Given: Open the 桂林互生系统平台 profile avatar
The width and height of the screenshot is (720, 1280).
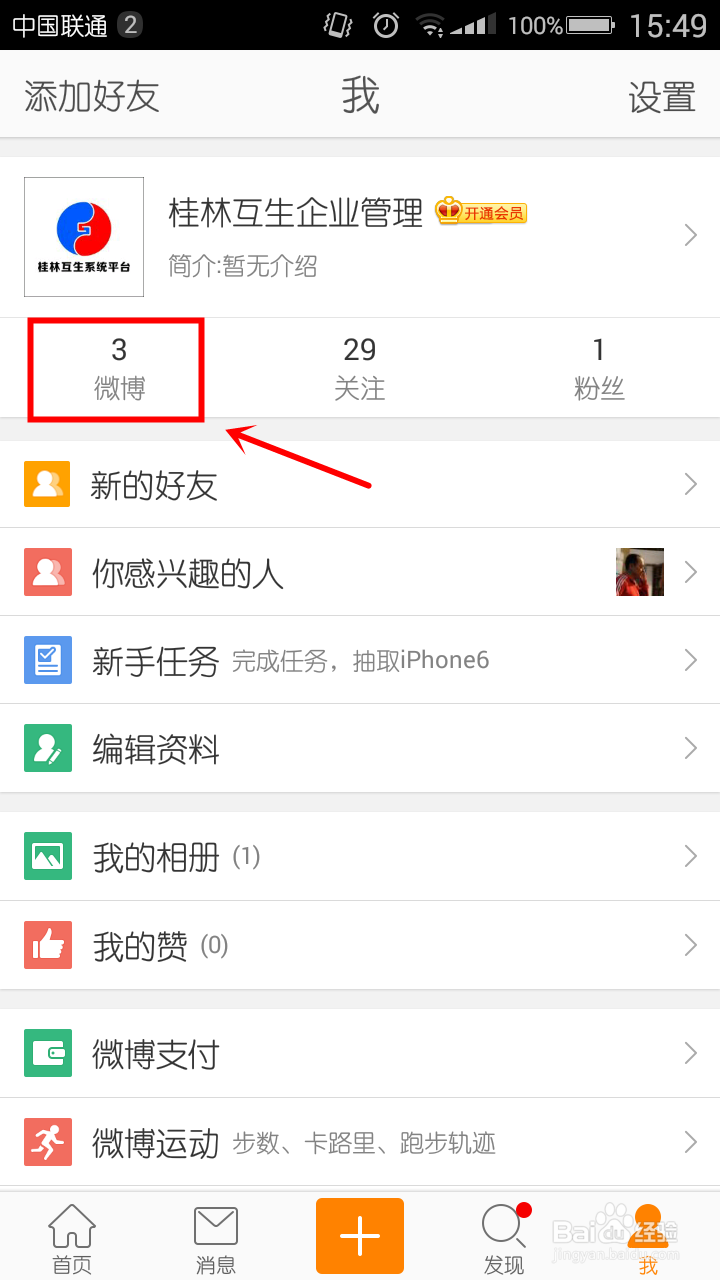Looking at the screenshot, I should (x=83, y=237).
